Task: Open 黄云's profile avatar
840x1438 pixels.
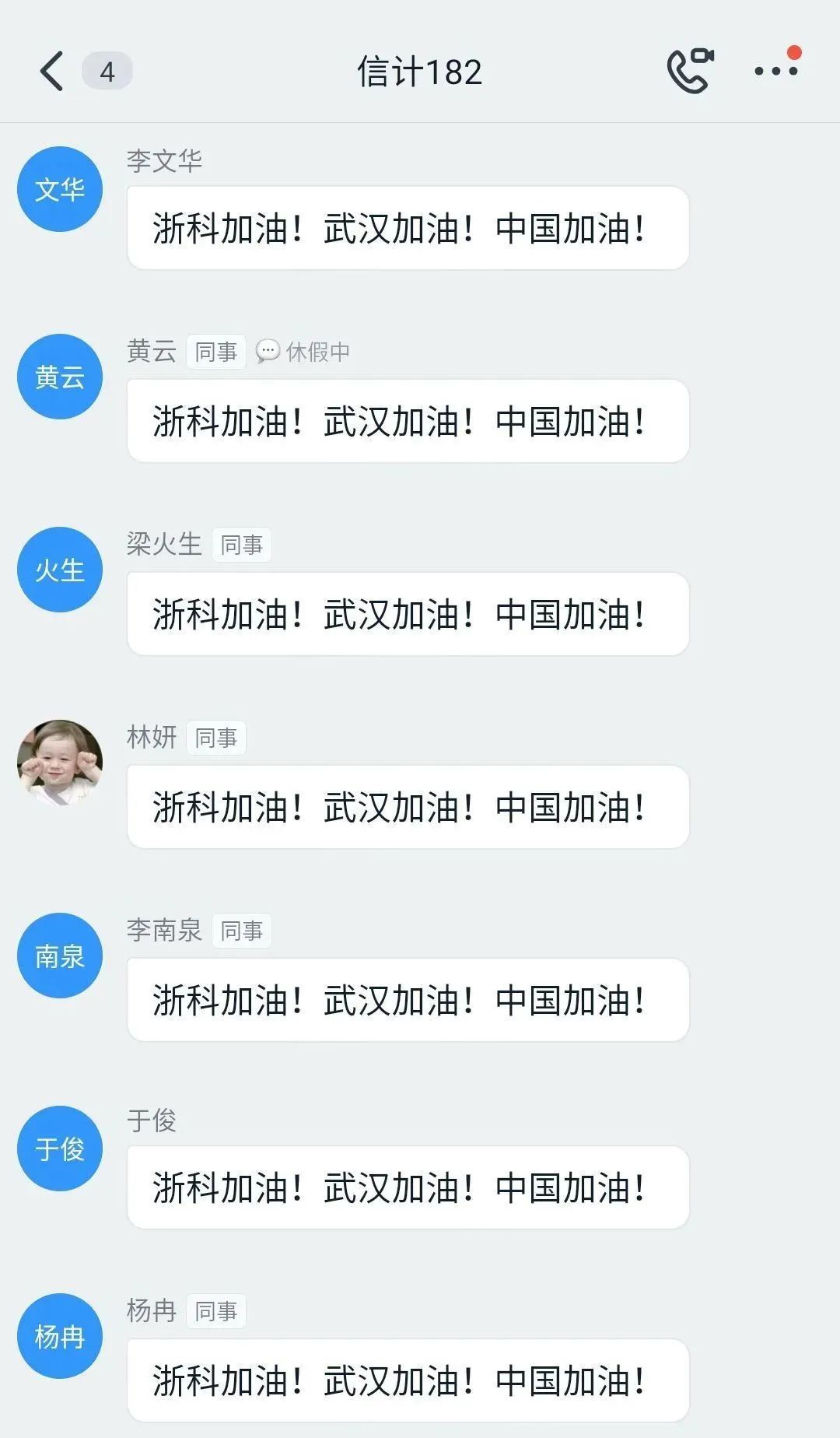Action: (60, 377)
